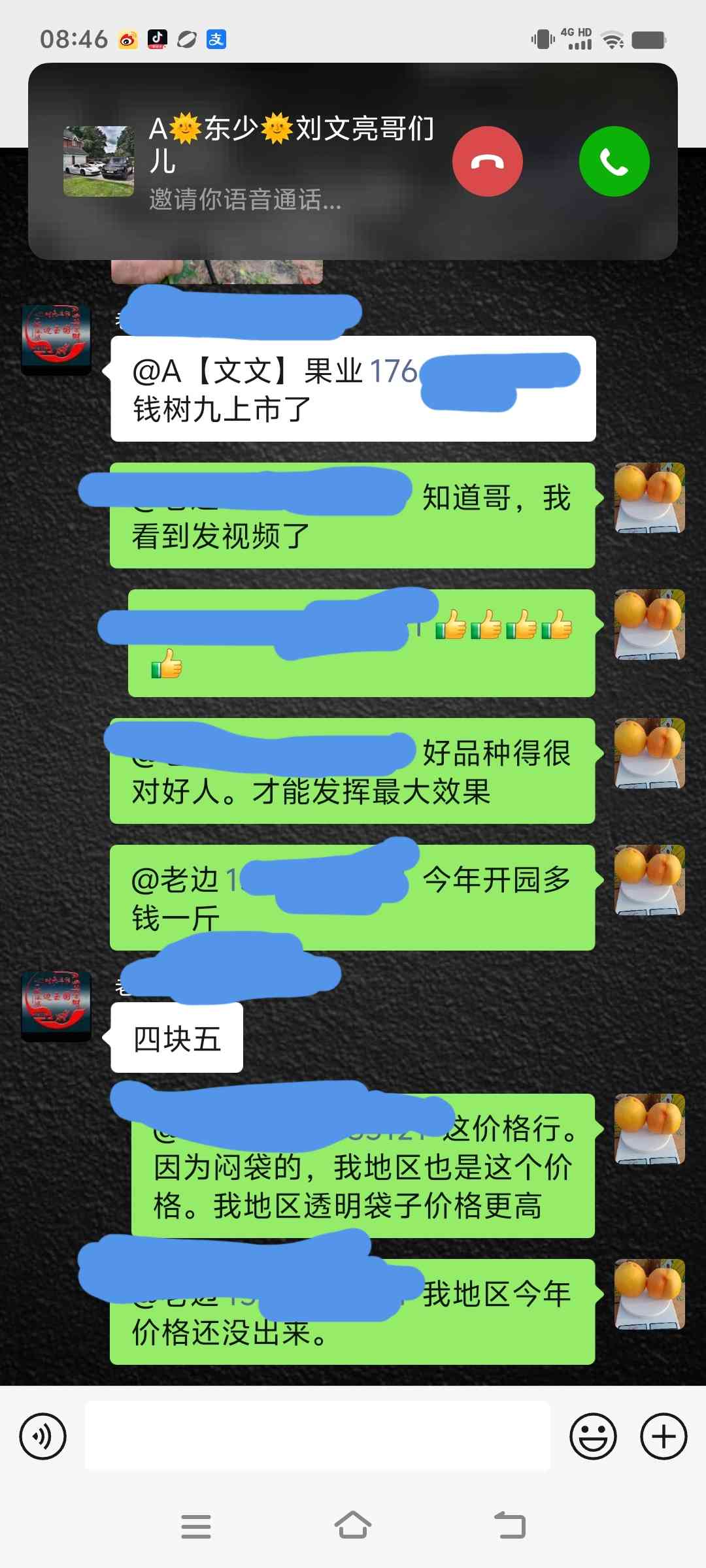Tap the peach avatar beside 知道哥 message
The width and height of the screenshot is (706, 1568).
[x=649, y=498]
